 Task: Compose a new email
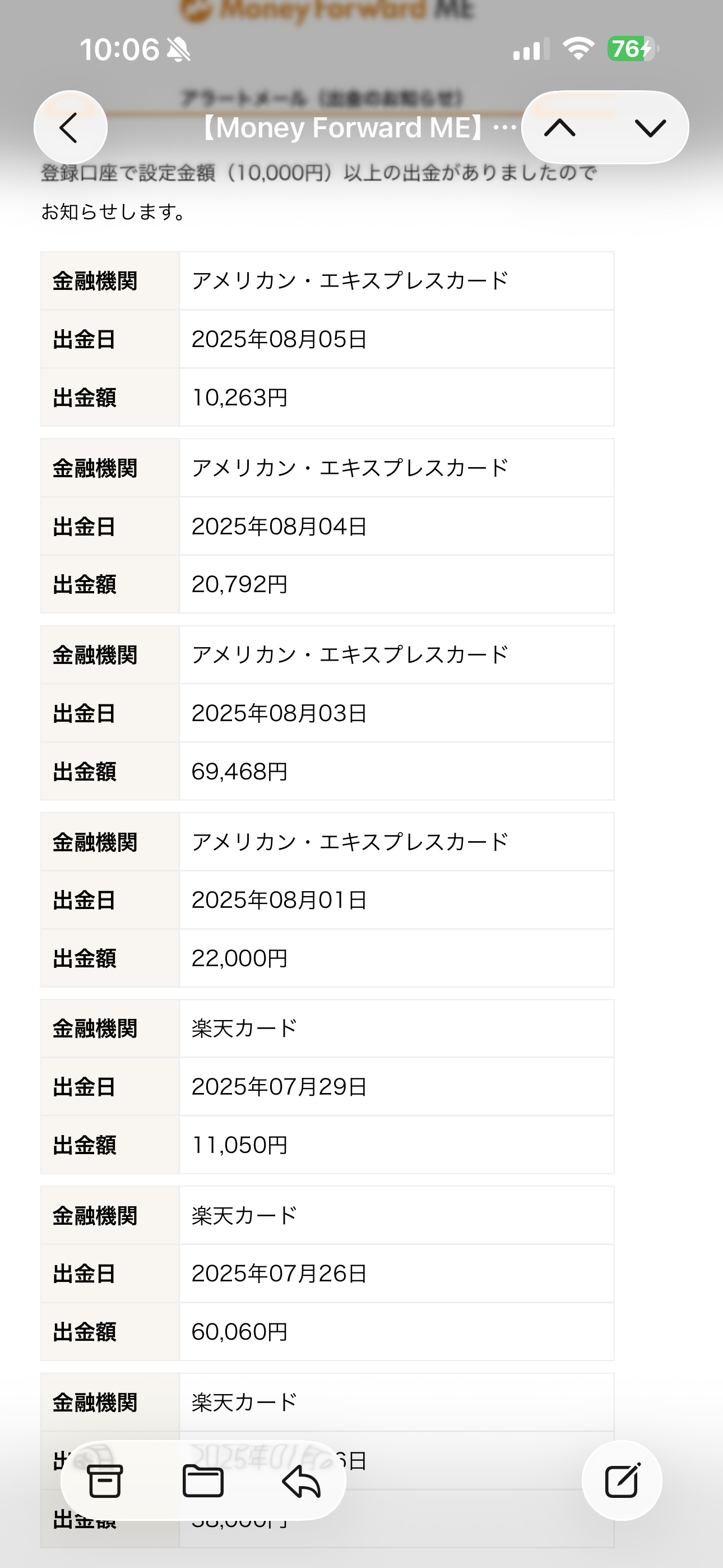point(622,1481)
